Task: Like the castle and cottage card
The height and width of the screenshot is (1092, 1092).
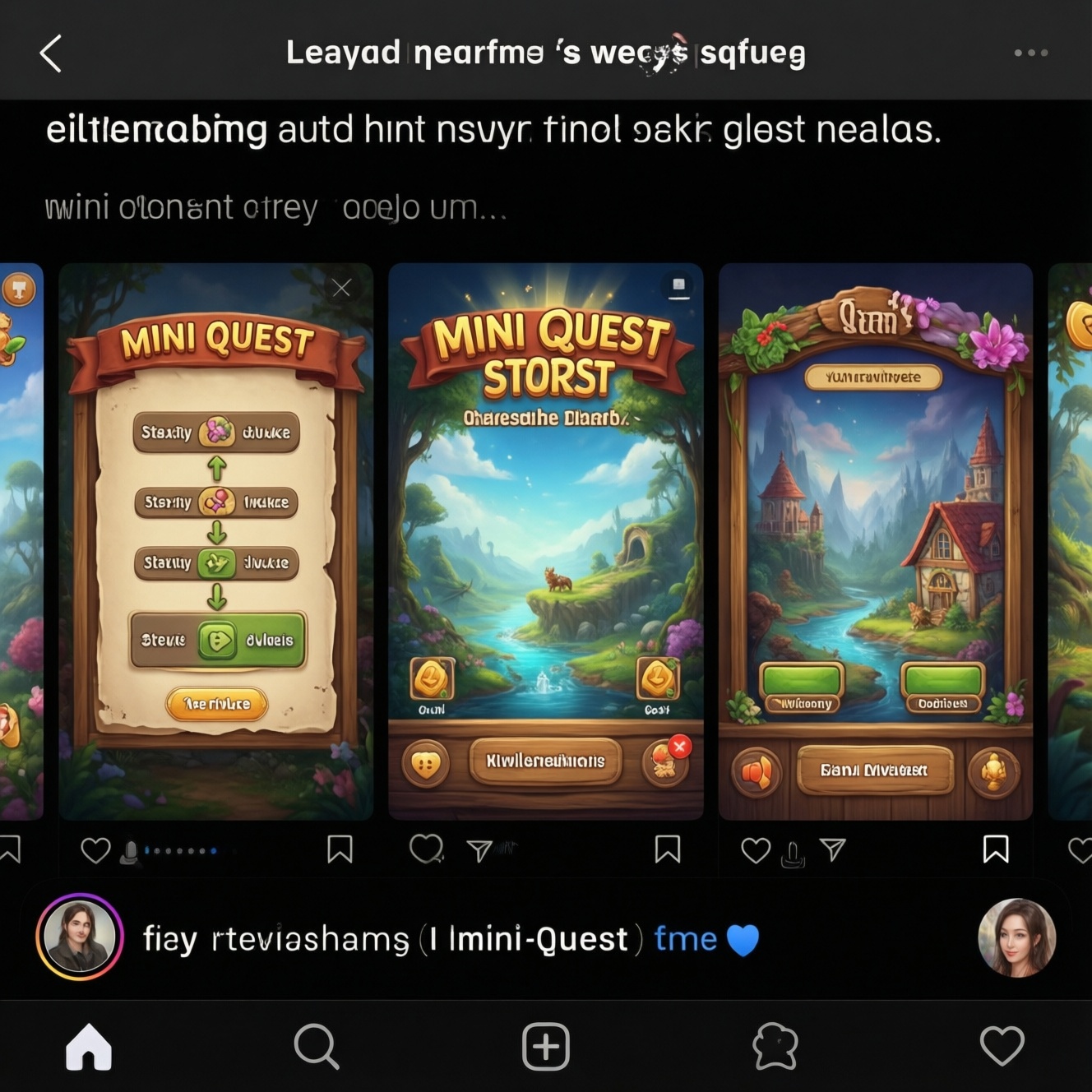Action: point(756,850)
